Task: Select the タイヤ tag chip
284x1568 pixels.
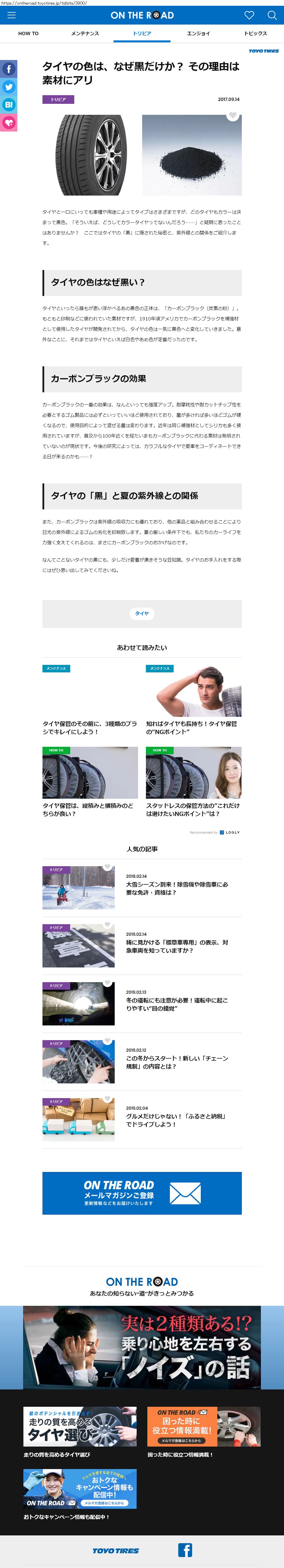Action: pos(142,614)
